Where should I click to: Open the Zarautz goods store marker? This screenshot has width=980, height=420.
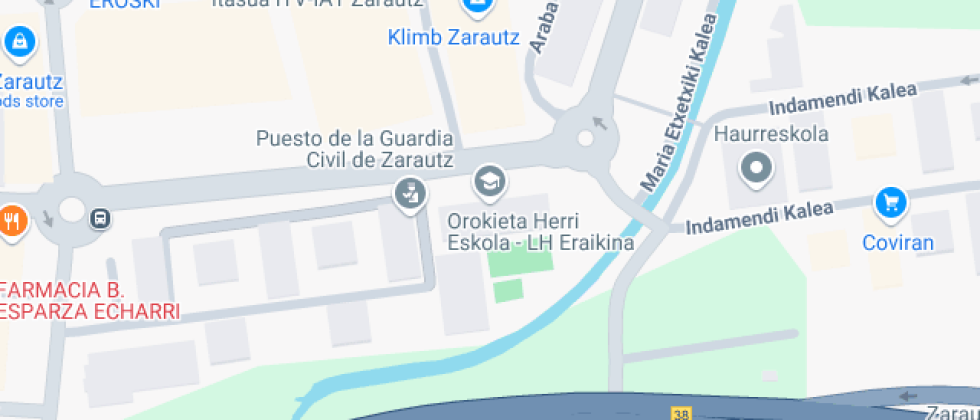[x=18, y=42]
